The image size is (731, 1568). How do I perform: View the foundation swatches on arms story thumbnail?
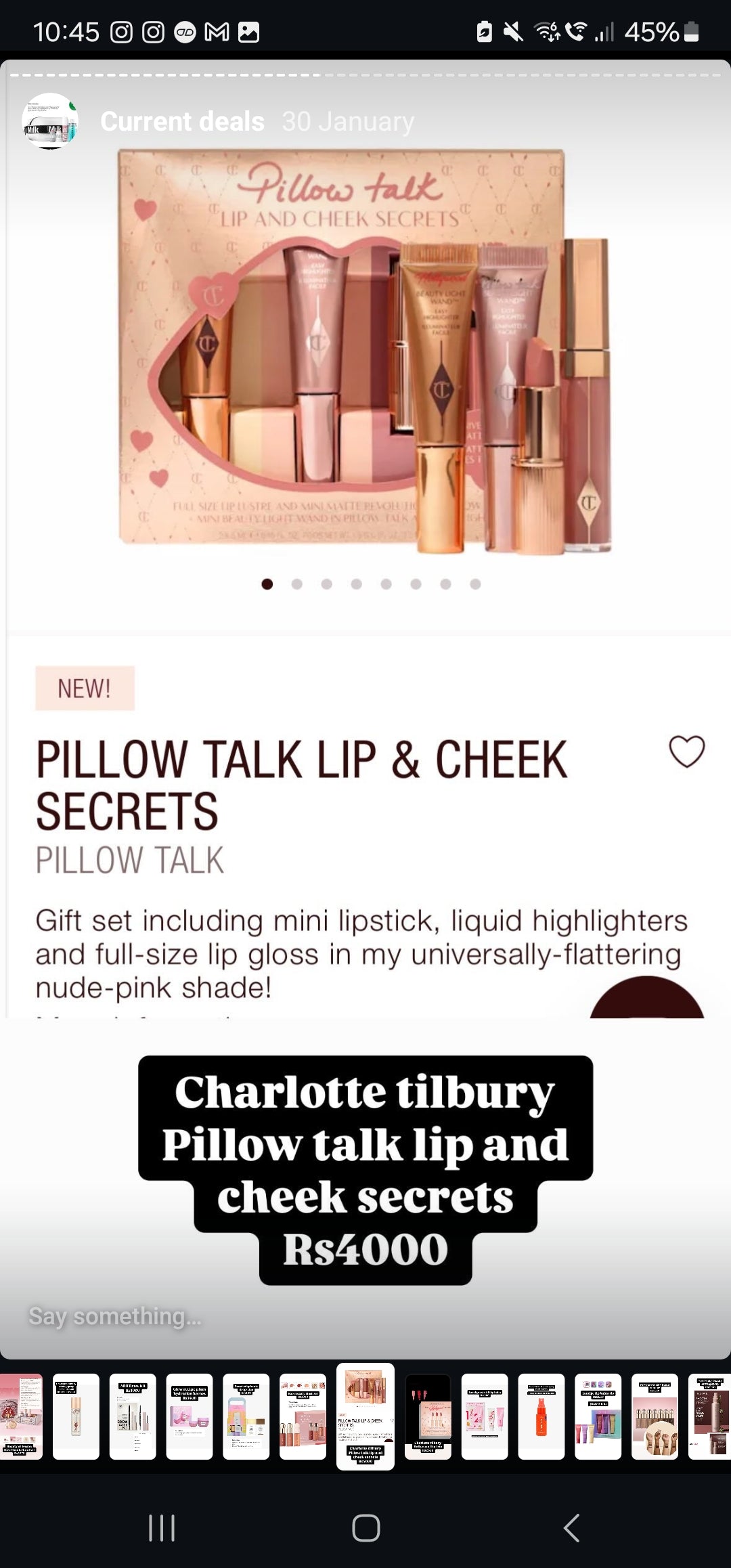pyautogui.click(x=655, y=1416)
